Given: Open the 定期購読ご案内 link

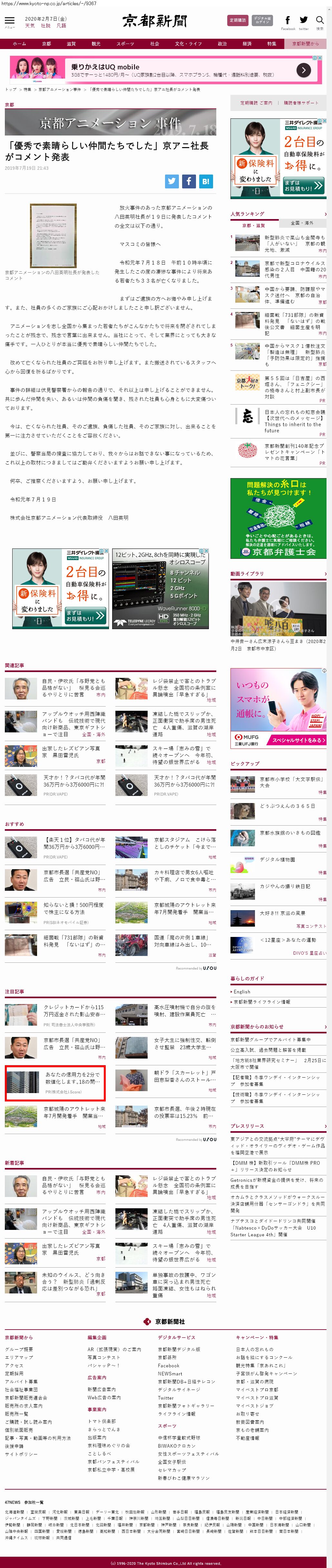Looking at the screenshot, I should [256, 103].
